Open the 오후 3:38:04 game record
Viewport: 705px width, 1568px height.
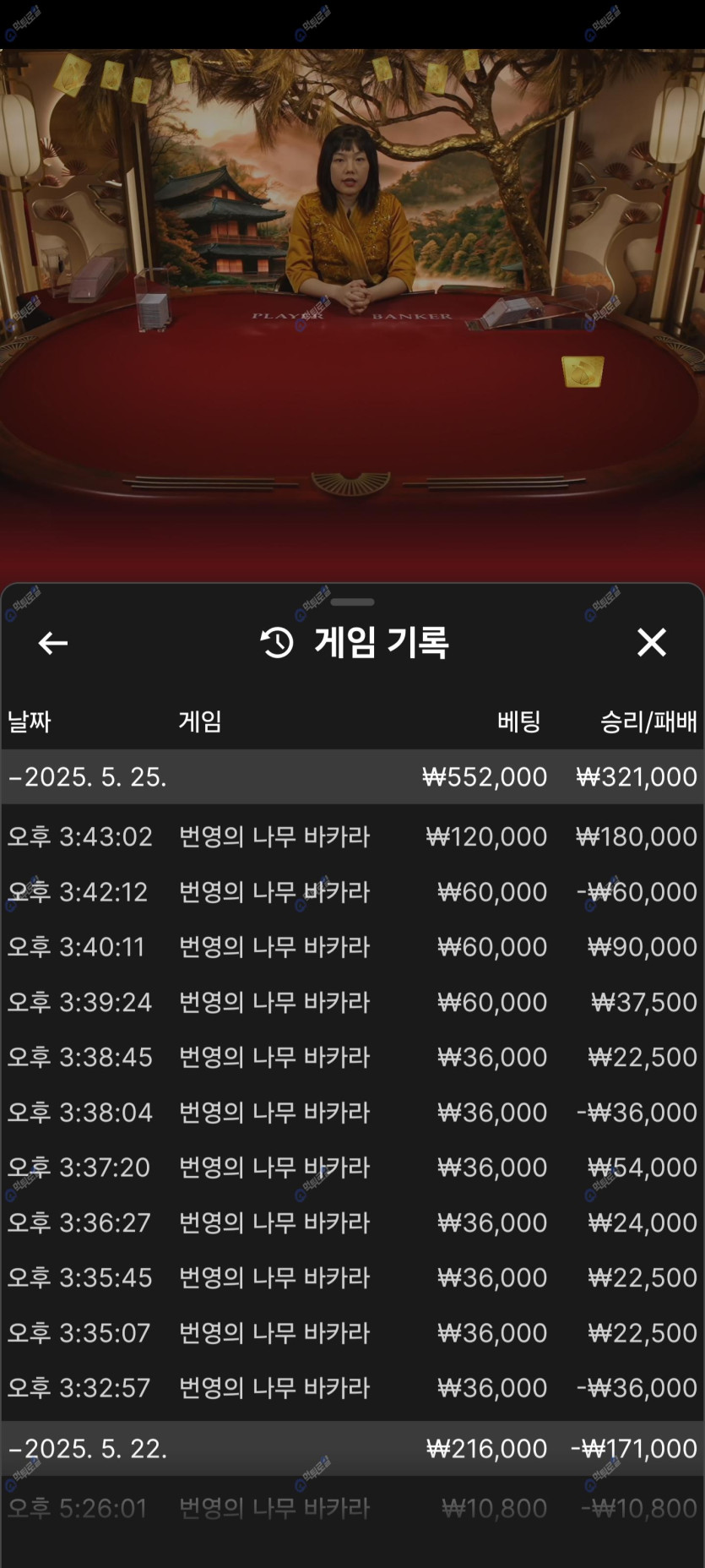352,1113
